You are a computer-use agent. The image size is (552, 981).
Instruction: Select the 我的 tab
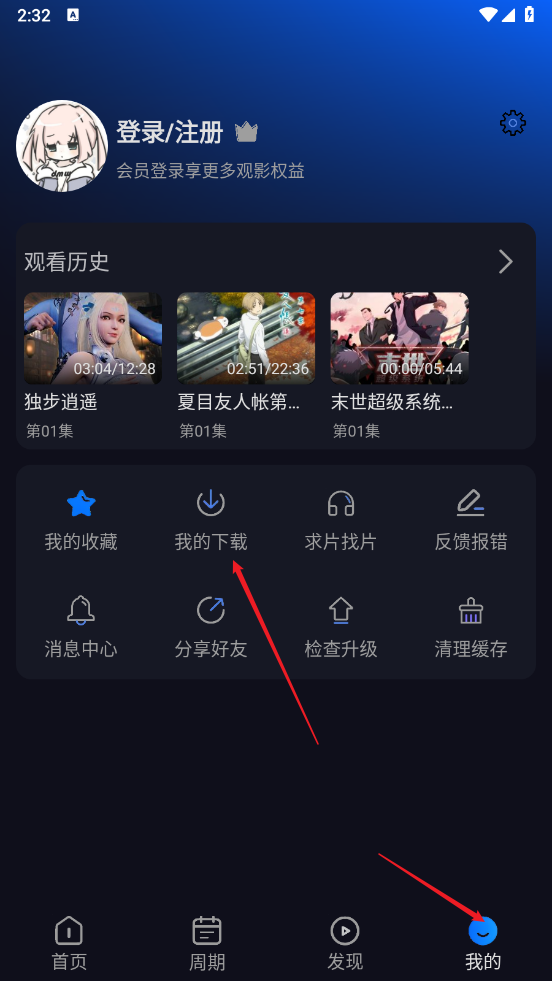coord(483,943)
